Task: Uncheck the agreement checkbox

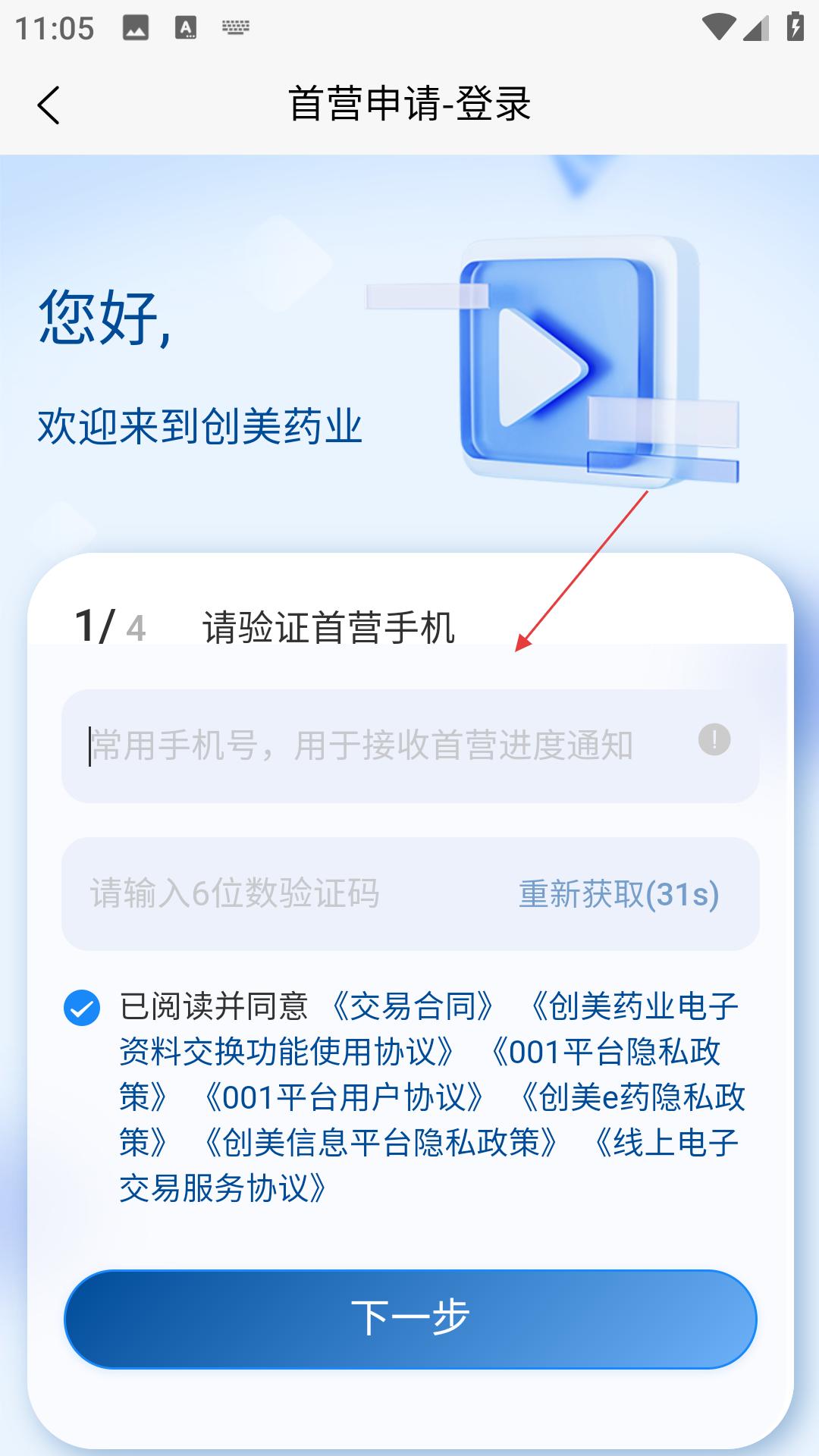Action: (82, 1008)
